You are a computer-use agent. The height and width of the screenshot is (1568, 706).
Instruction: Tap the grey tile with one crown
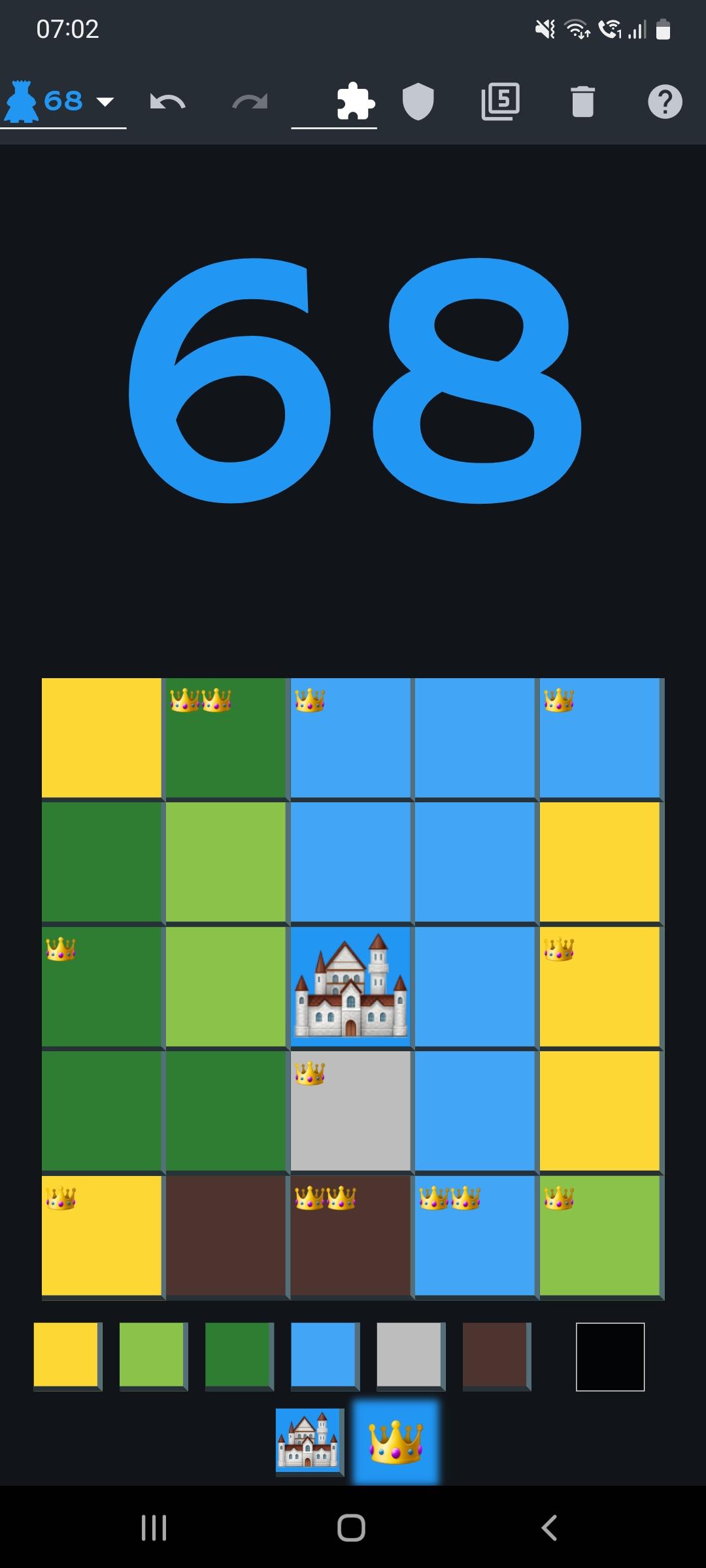[350, 1111]
